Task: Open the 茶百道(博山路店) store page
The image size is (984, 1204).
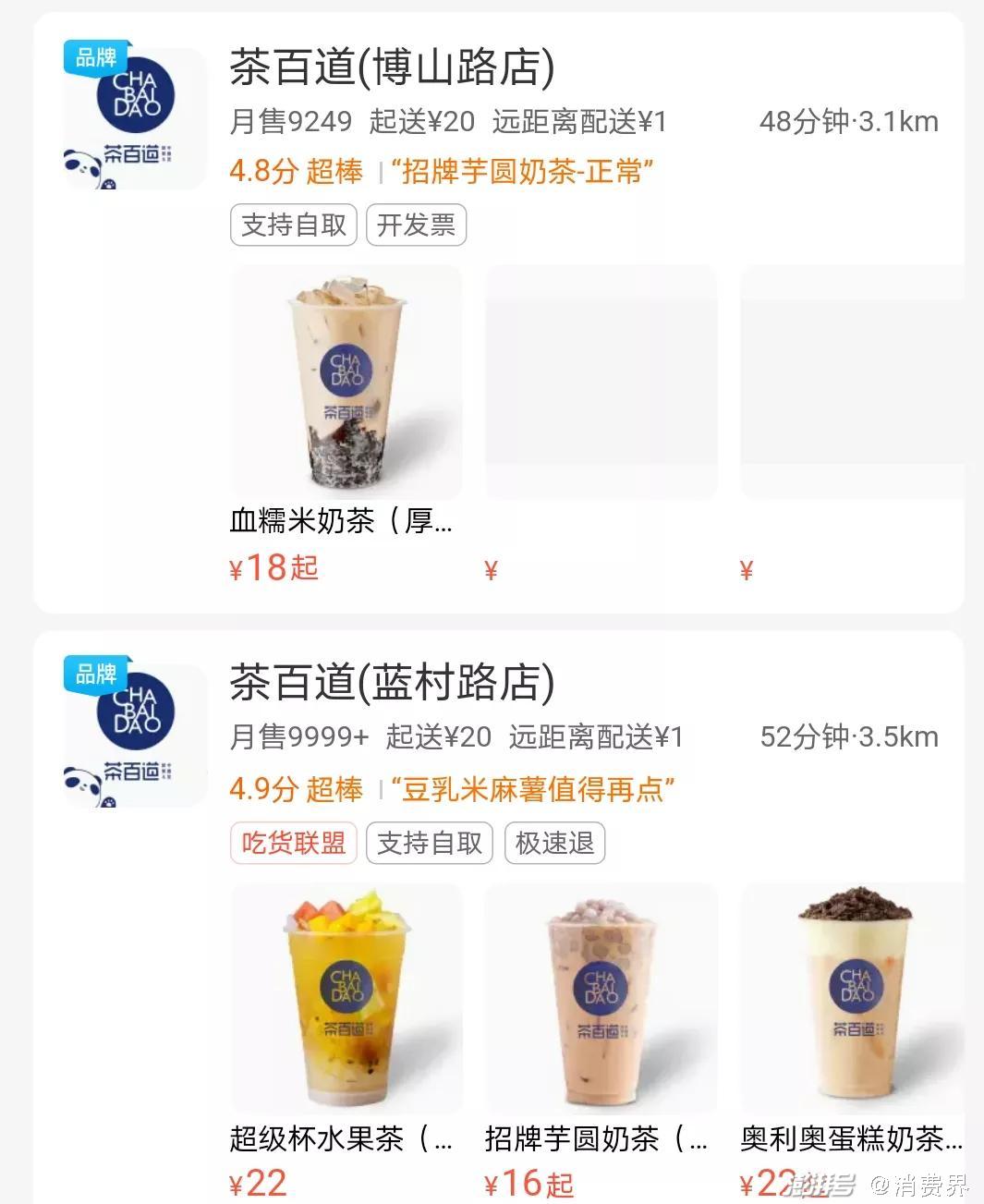Action: coord(389,63)
